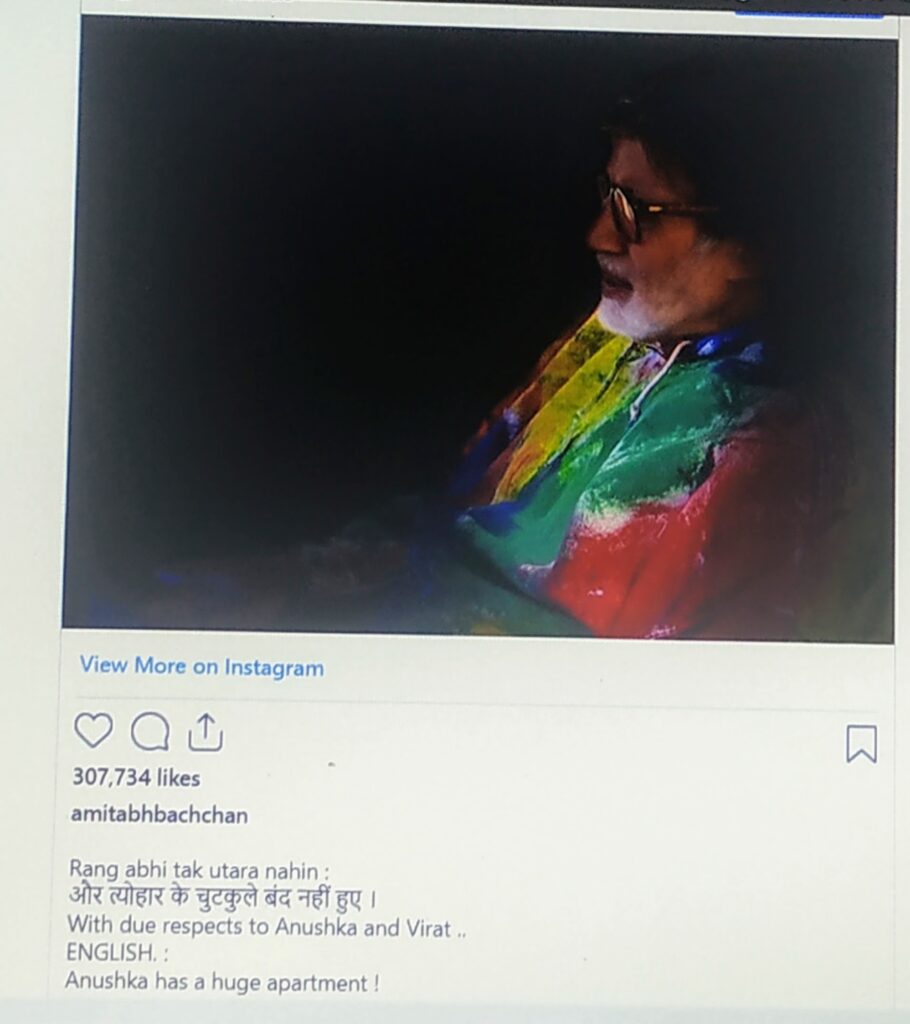This screenshot has height=1024, width=910.
Task: Open the amitabhbachchan profile
Action: 159,815
